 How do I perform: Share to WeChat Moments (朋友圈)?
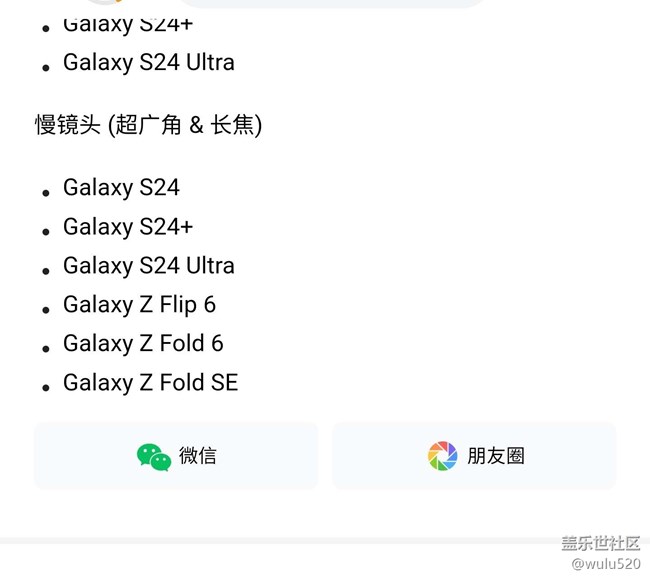coord(475,456)
